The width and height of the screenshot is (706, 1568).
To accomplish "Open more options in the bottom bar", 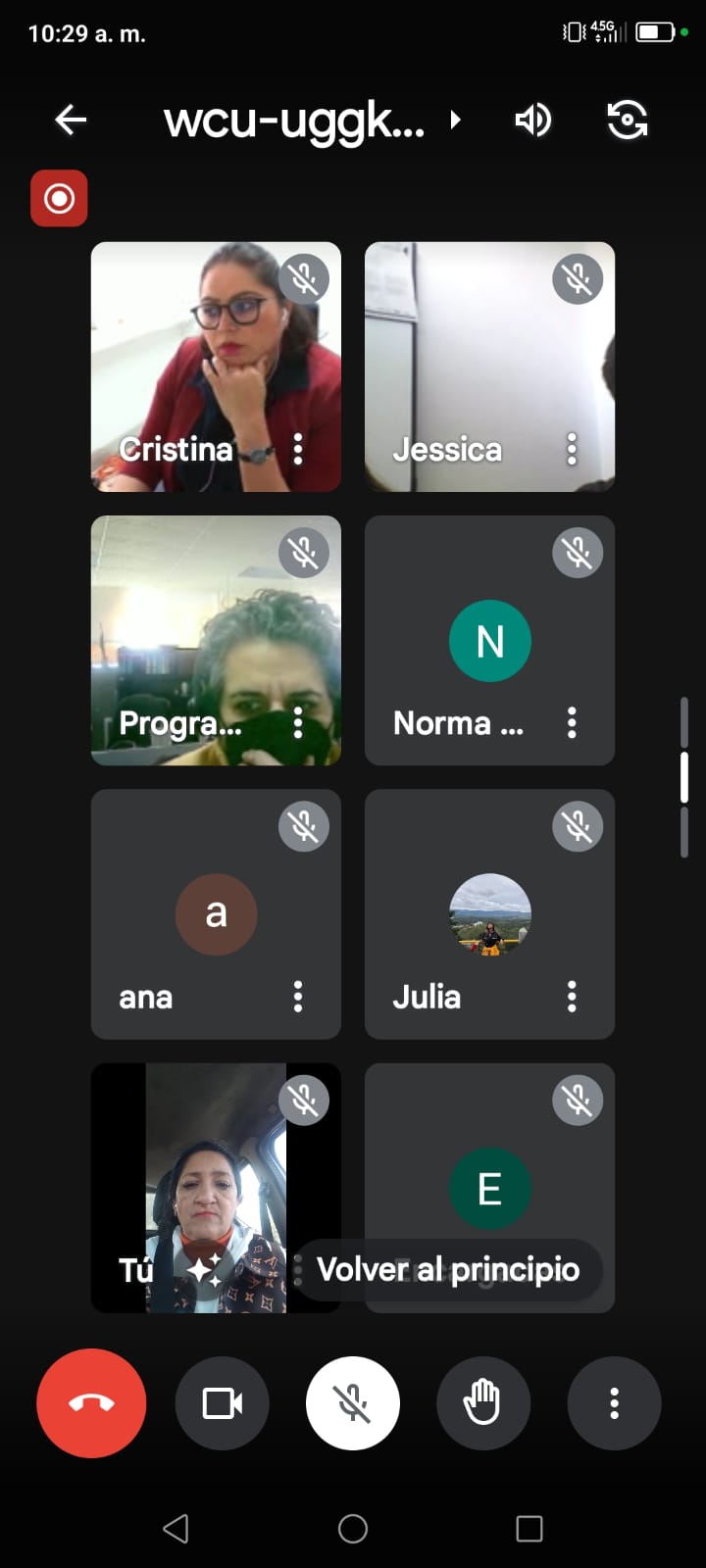I will pyautogui.click(x=614, y=1403).
